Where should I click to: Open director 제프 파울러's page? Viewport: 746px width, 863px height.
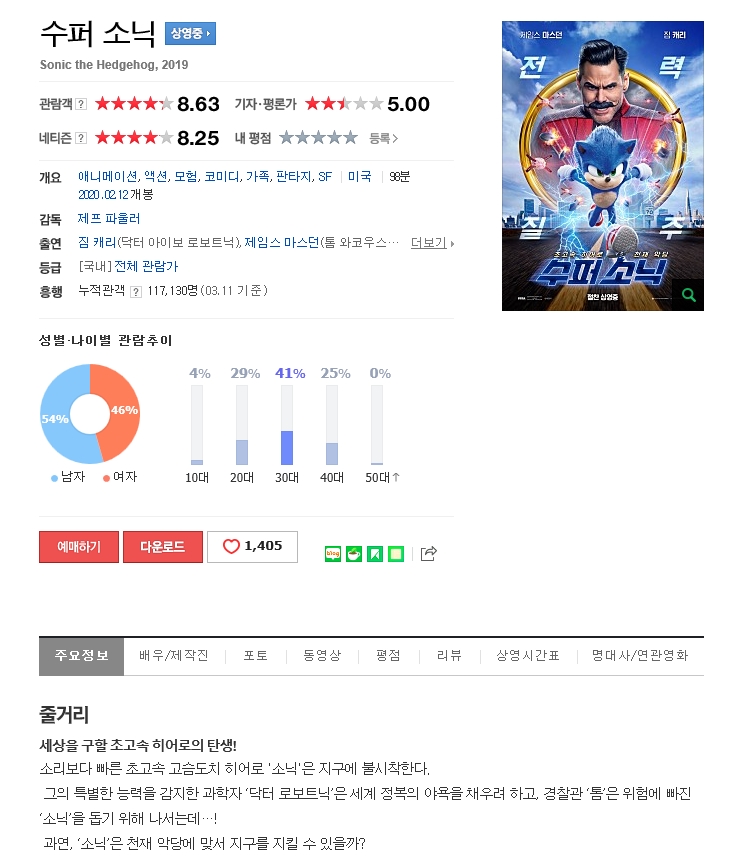click(x=109, y=218)
